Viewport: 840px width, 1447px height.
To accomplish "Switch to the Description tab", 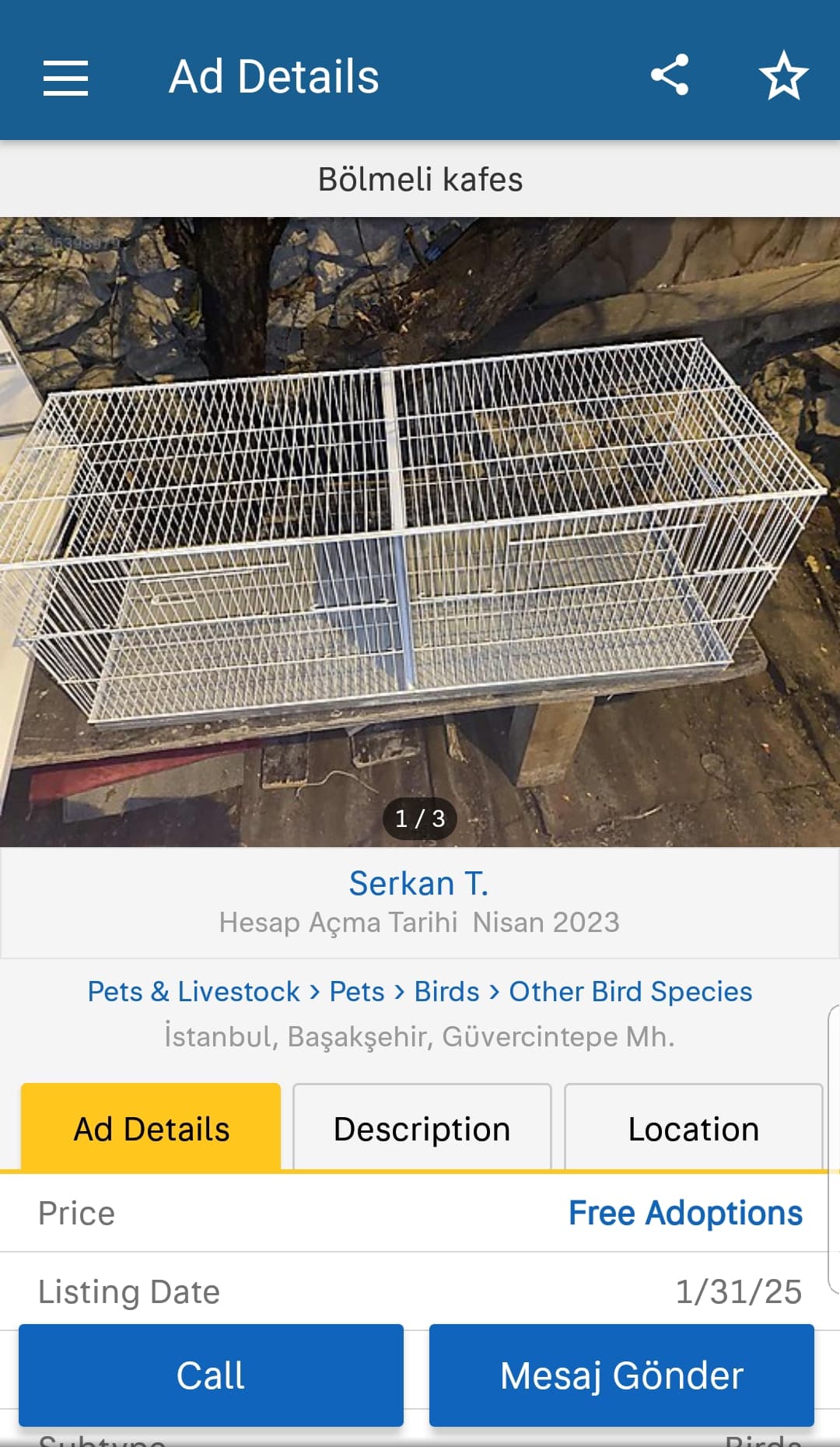I will pyautogui.click(x=422, y=1129).
